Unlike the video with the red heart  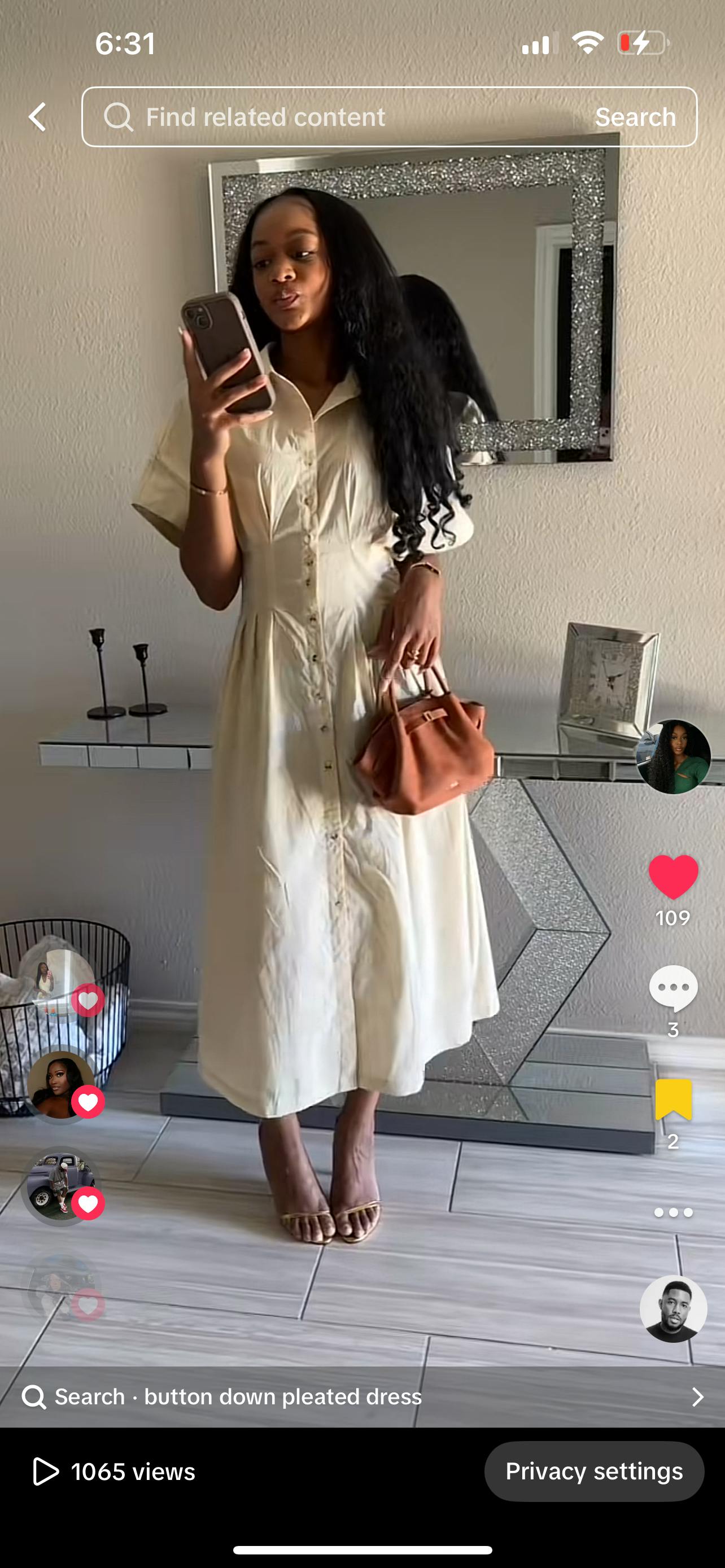(x=672, y=877)
